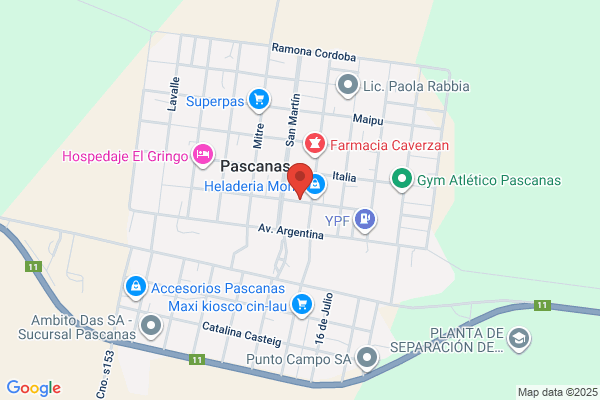Viewport: 600px width, 400px height.
Task: Open the Hospedaje El Gringo lodging pin
Action: pos(203,155)
